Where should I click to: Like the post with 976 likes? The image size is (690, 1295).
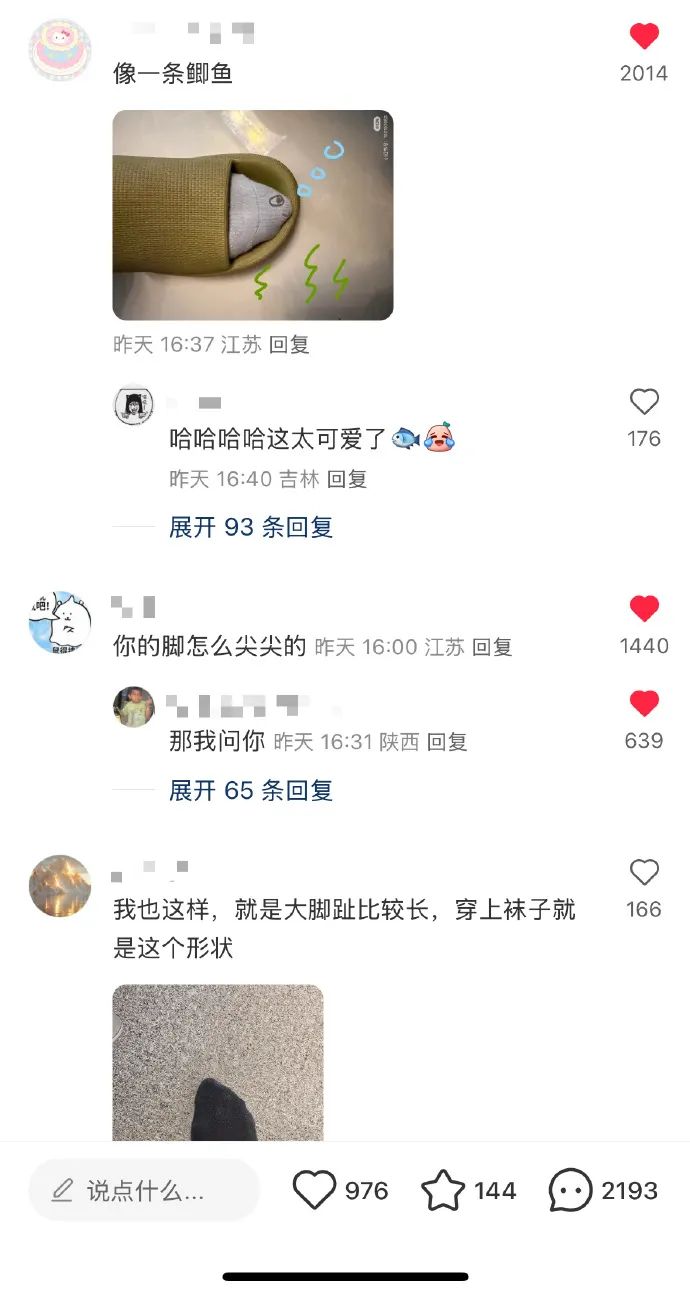coord(314,1191)
